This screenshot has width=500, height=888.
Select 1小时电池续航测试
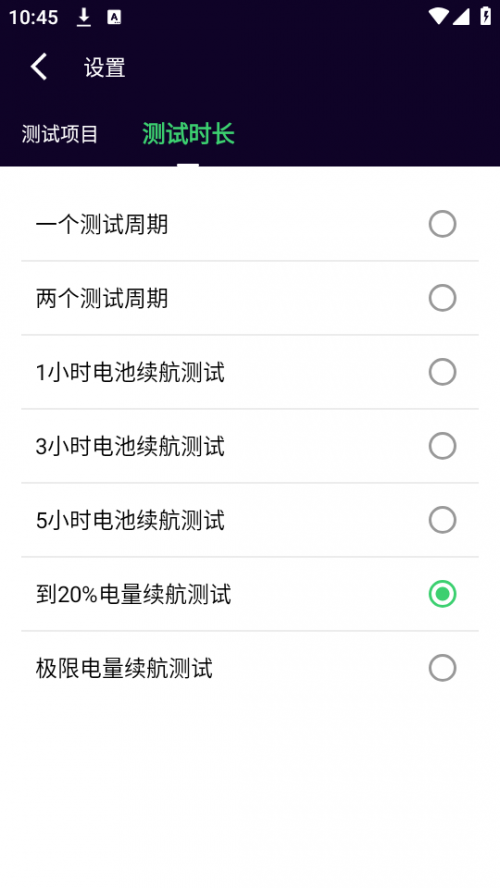[250, 372]
